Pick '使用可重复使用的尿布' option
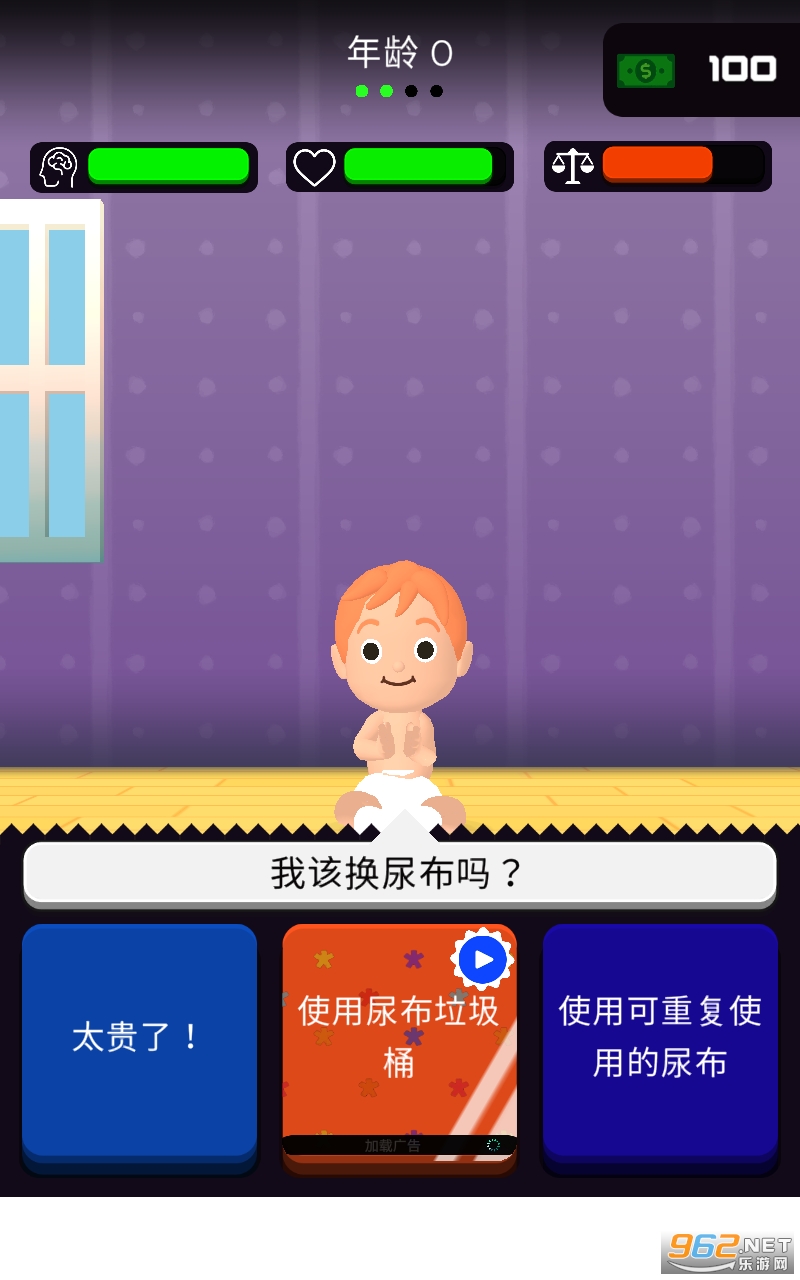The width and height of the screenshot is (800, 1280). [x=660, y=1040]
